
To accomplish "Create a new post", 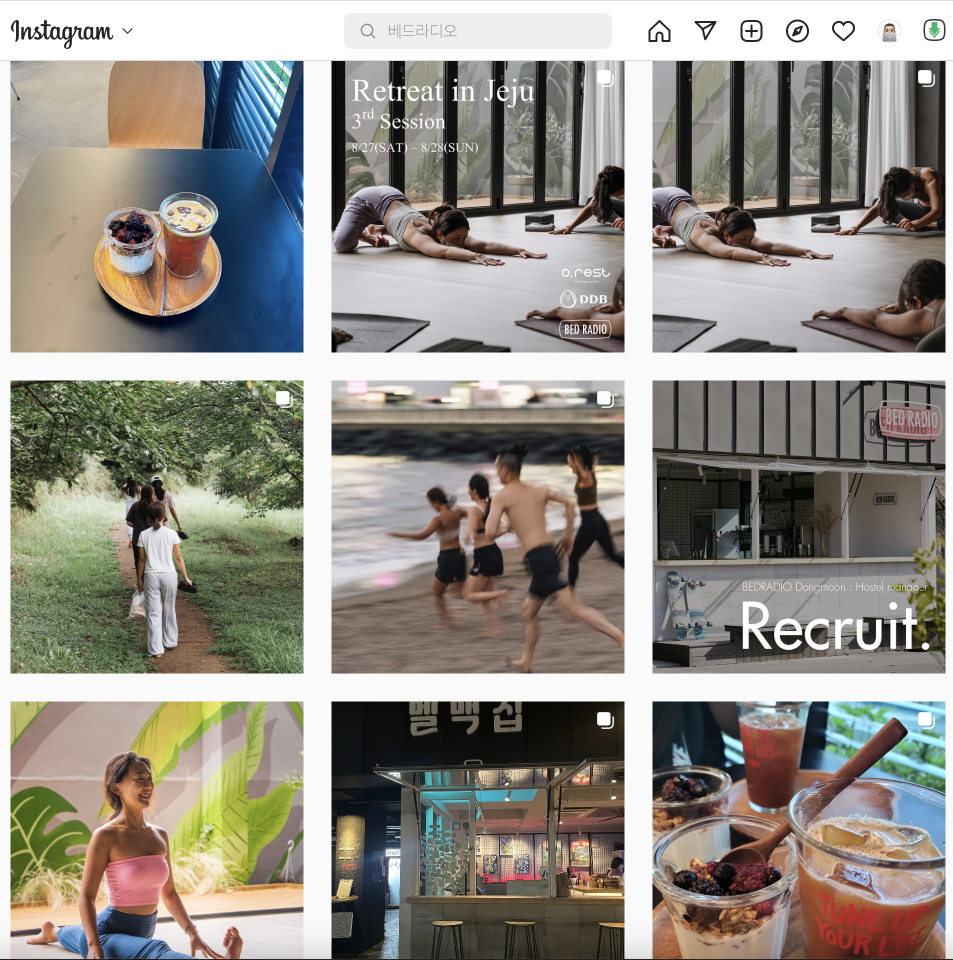I will pyautogui.click(x=751, y=31).
